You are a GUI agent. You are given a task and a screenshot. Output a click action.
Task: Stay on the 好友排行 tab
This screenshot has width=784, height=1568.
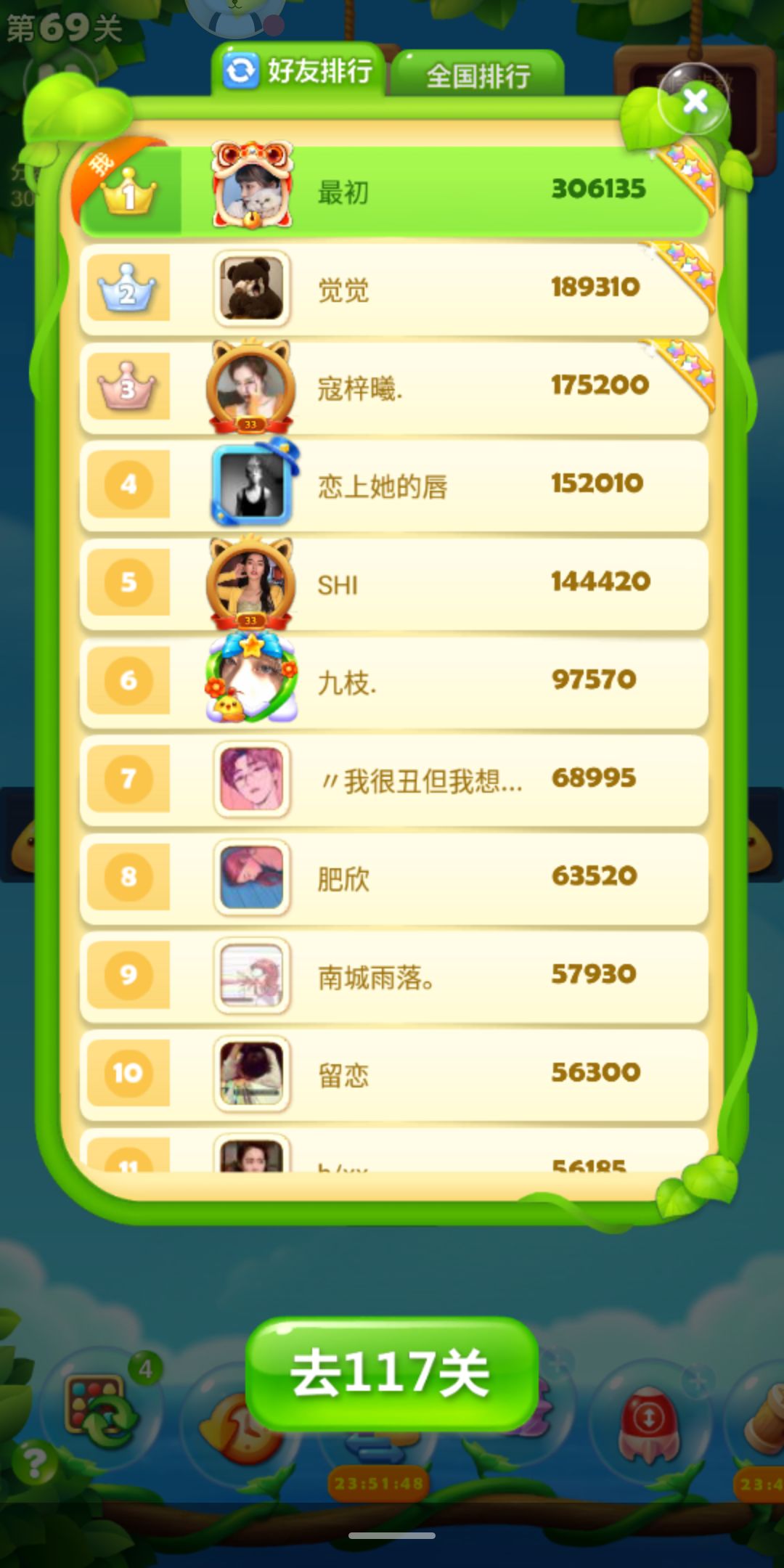pos(319,70)
